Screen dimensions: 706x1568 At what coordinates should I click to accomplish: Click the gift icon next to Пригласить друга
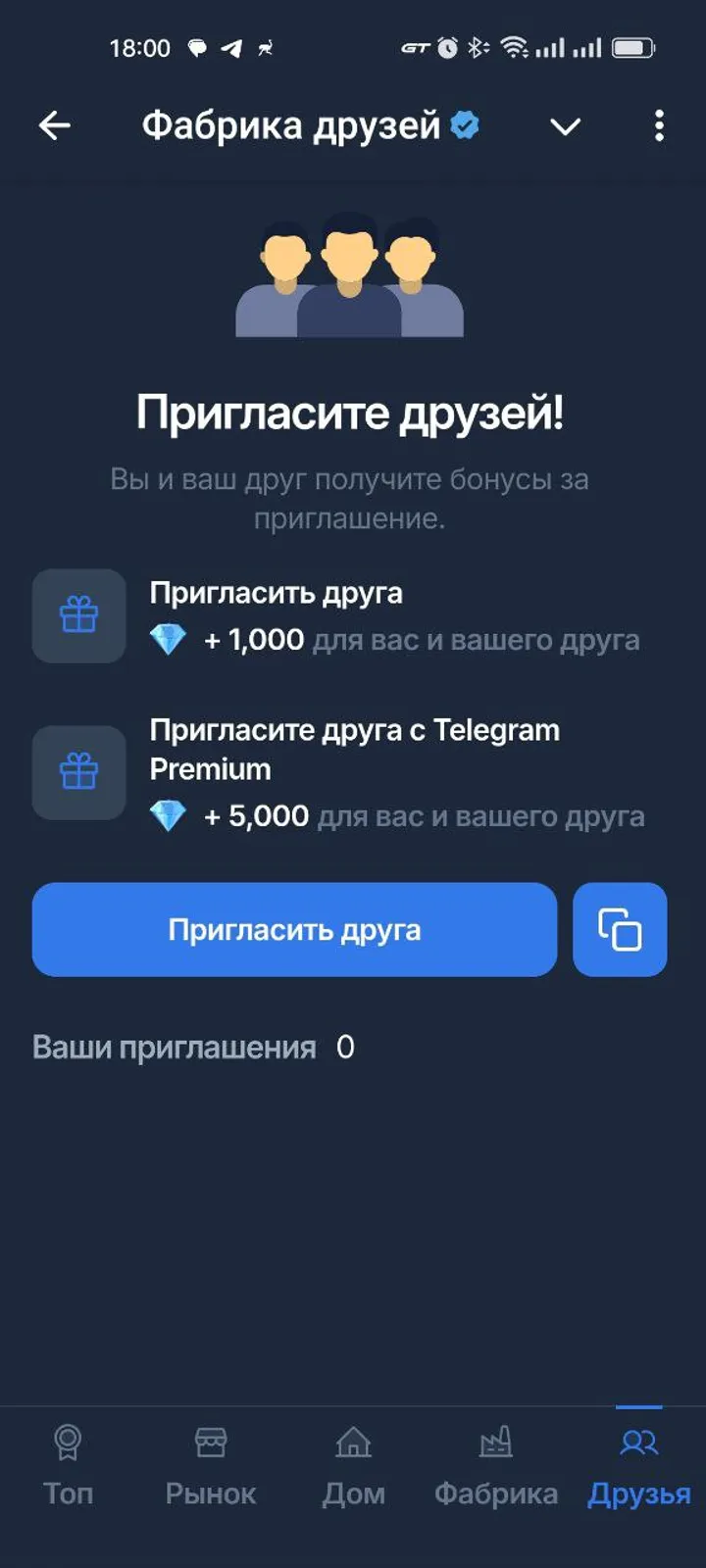pyautogui.click(x=78, y=615)
